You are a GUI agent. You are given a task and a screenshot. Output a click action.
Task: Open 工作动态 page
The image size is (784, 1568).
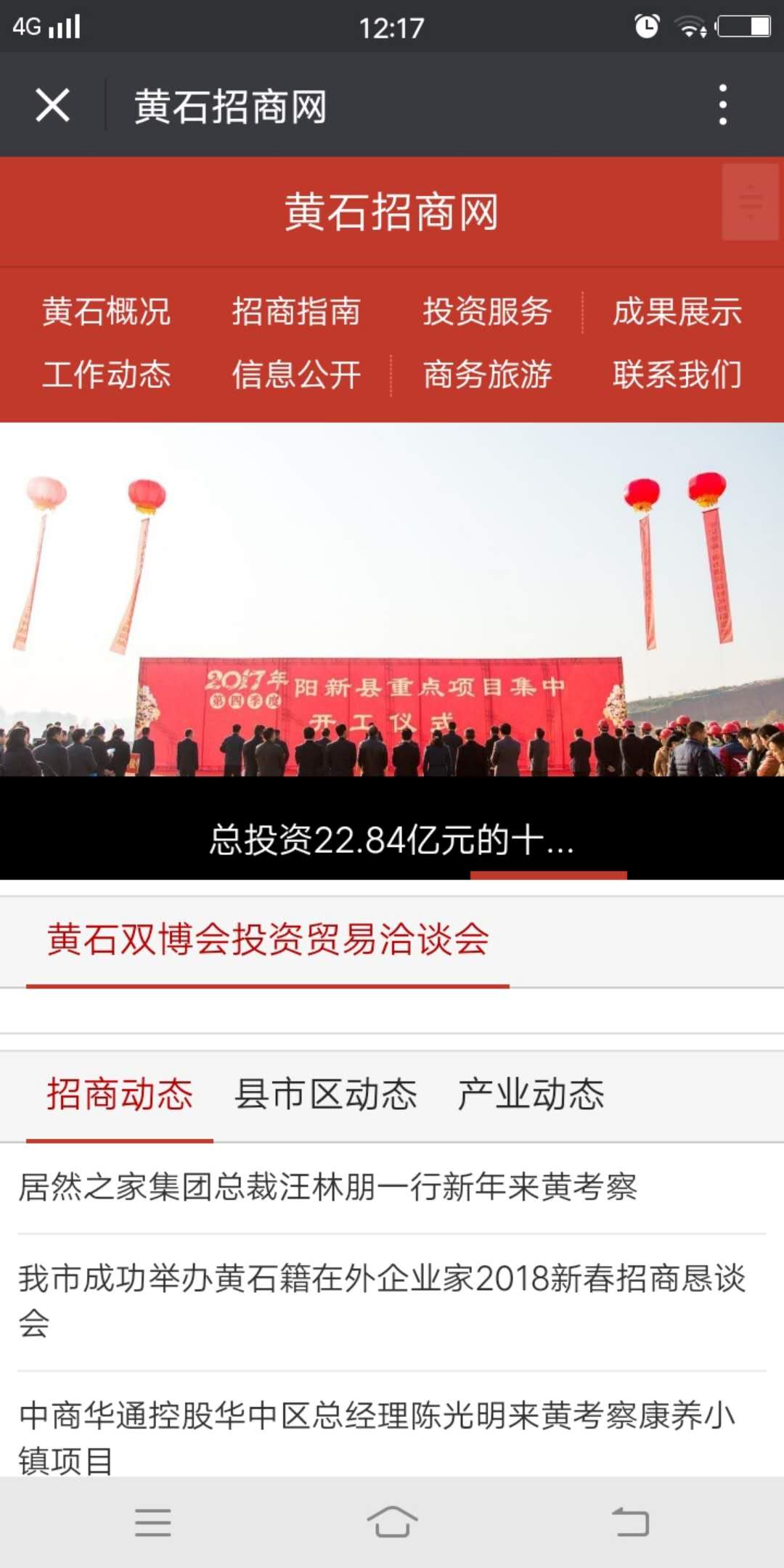106,375
